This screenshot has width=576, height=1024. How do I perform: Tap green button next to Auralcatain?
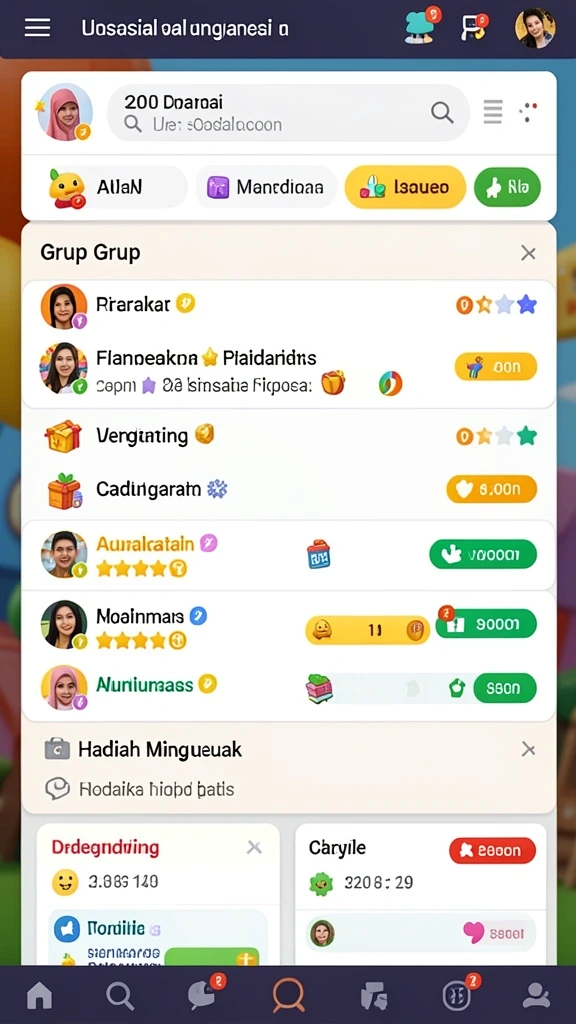click(483, 554)
